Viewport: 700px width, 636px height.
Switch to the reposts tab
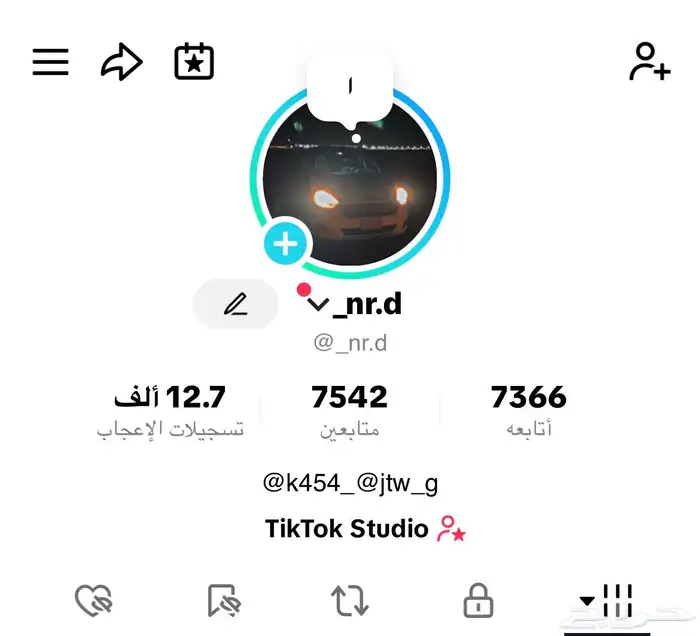click(x=350, y=602)
